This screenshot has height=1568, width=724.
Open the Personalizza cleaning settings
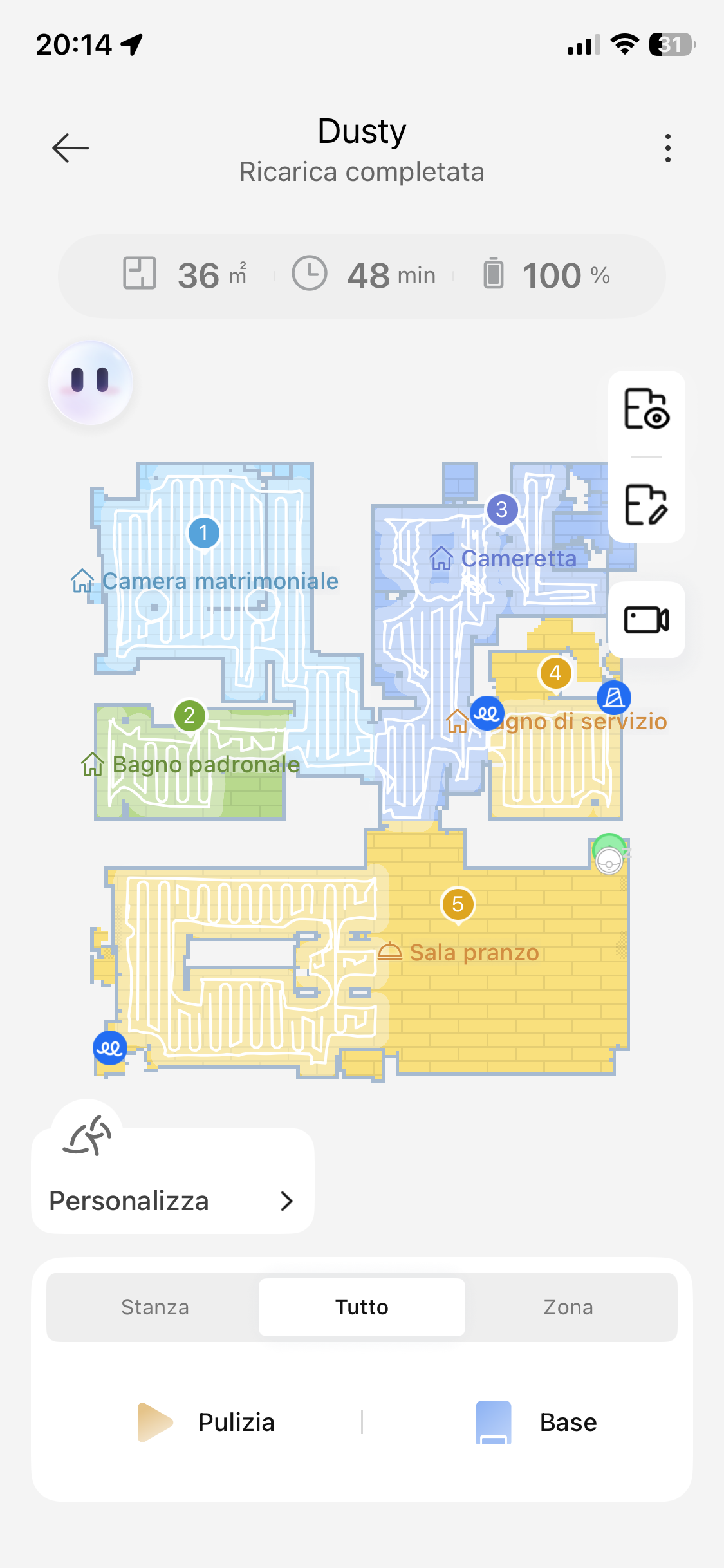point(172,1200)
